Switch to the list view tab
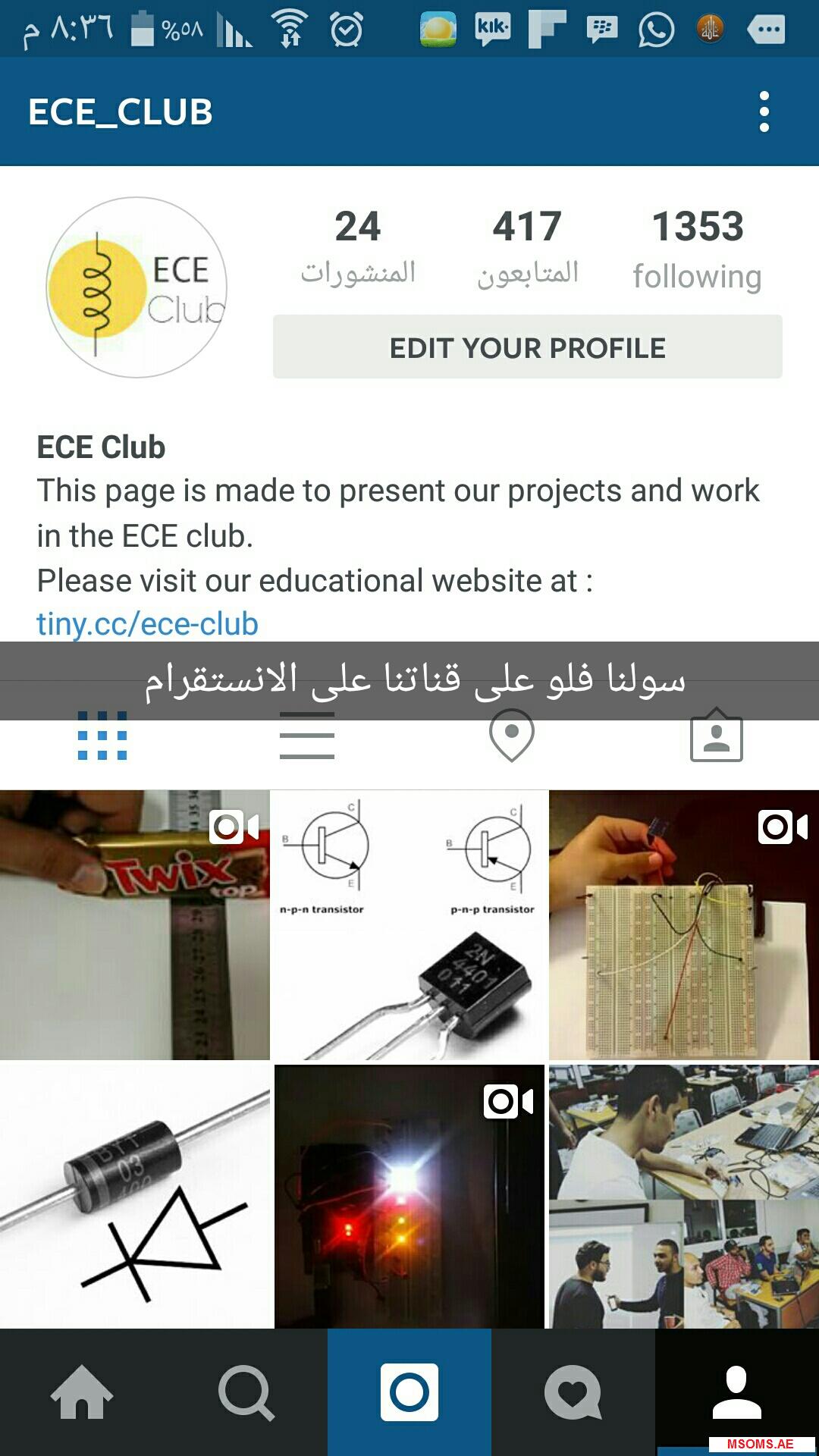This screenshot has width=819, height=1456. (x=306, y=736)
